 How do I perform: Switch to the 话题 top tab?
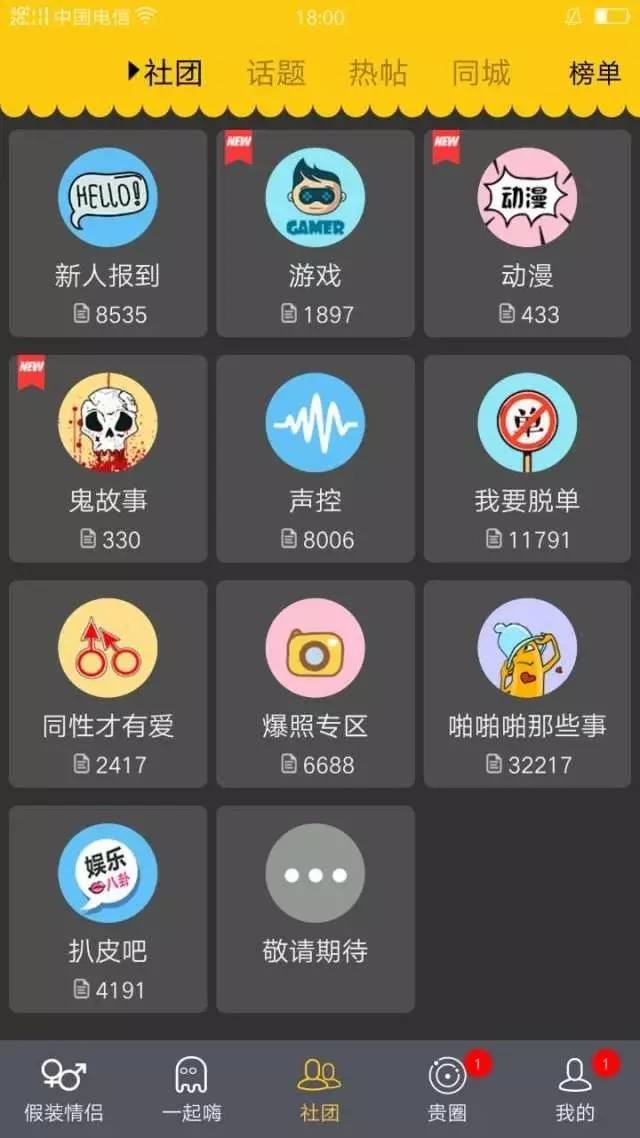pyautogui.click(x=276, y=73)
